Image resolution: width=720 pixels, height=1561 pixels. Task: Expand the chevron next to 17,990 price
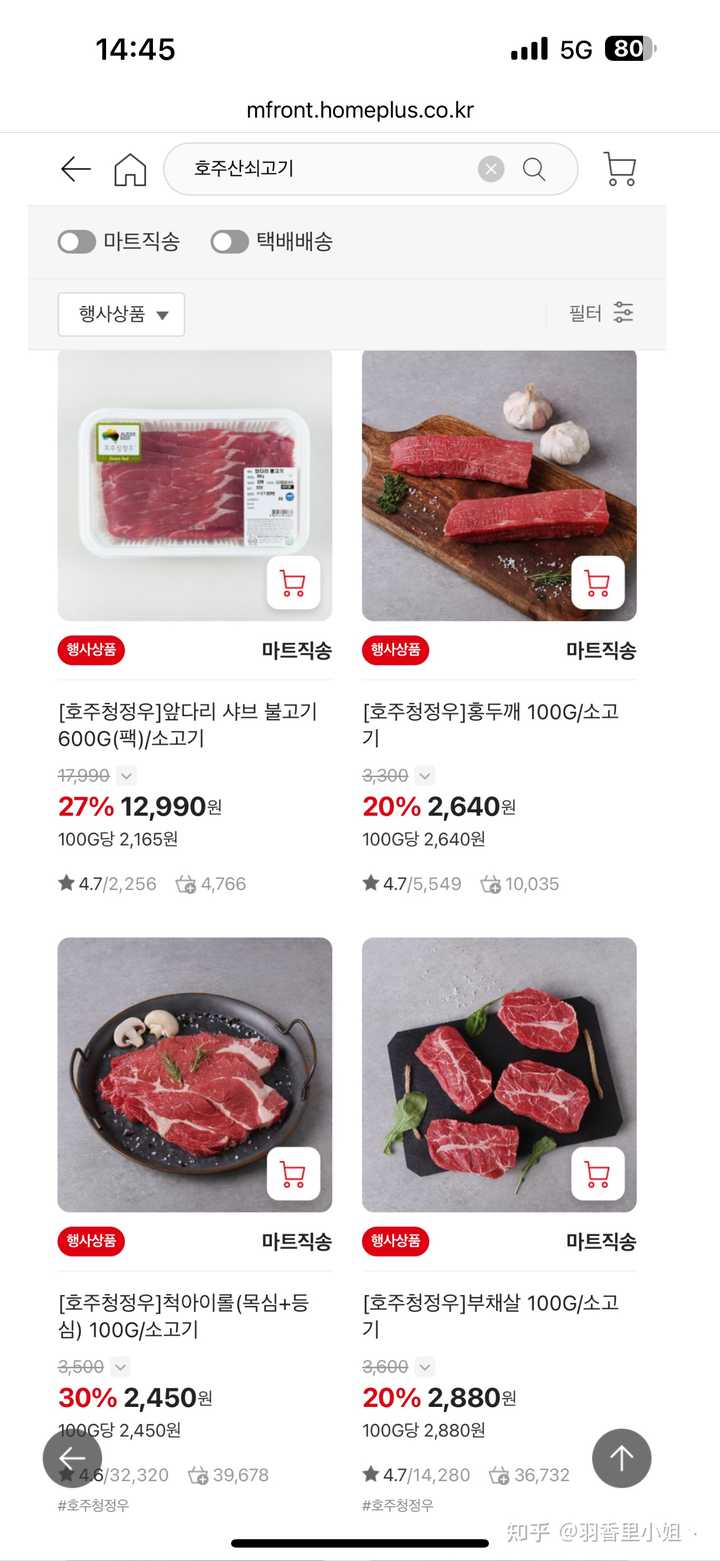point(126,775)
